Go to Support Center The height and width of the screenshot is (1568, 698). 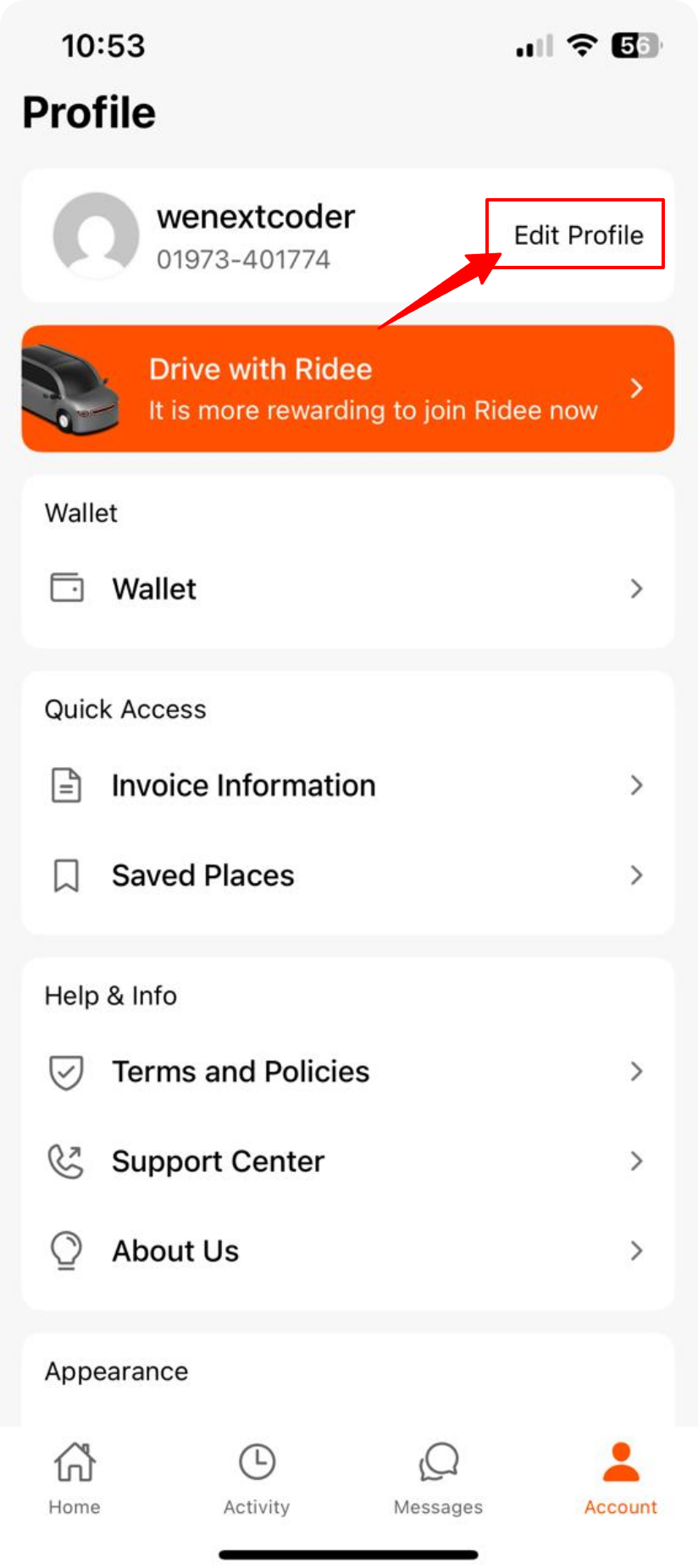point(347,1162)
